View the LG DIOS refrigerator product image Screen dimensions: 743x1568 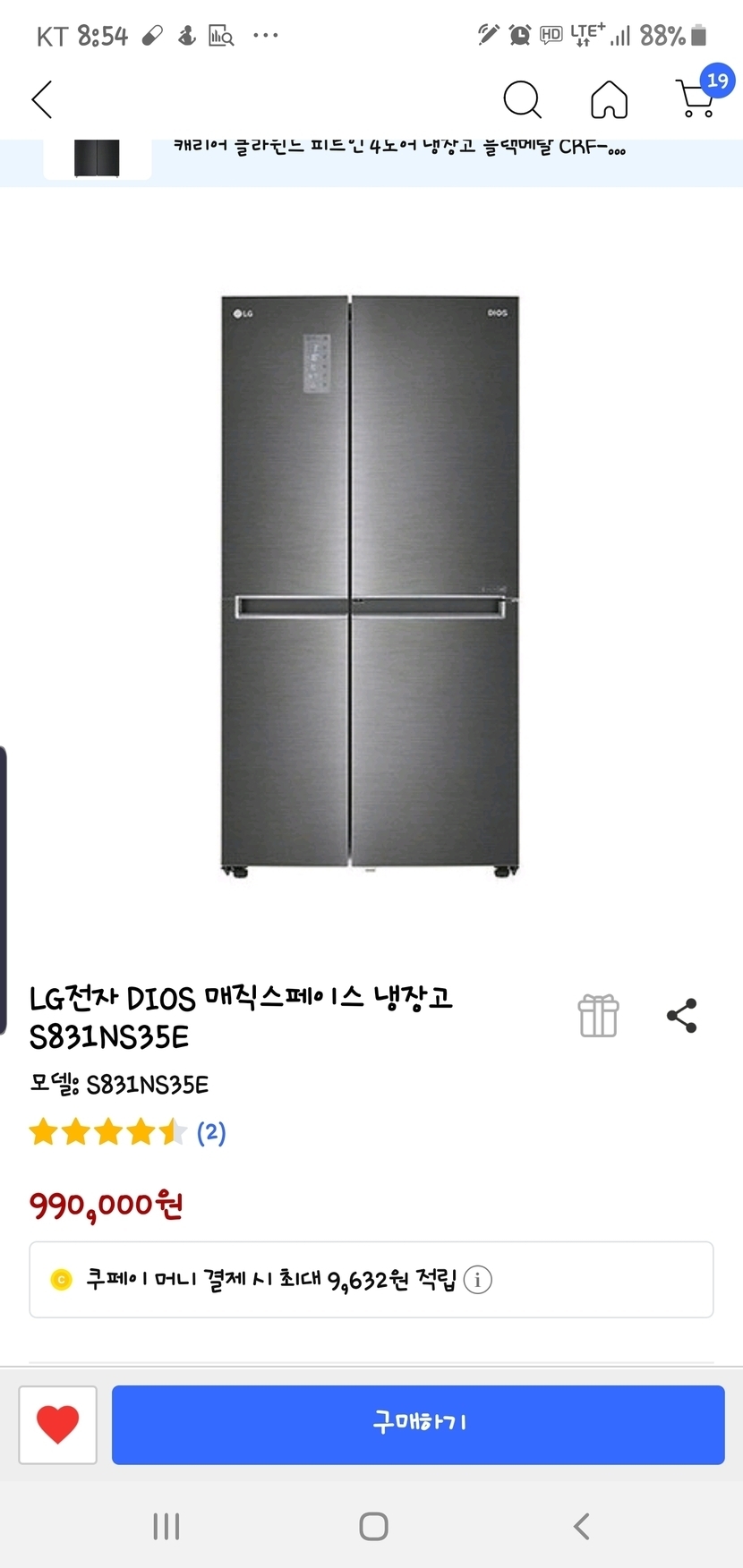coord(370,586)
